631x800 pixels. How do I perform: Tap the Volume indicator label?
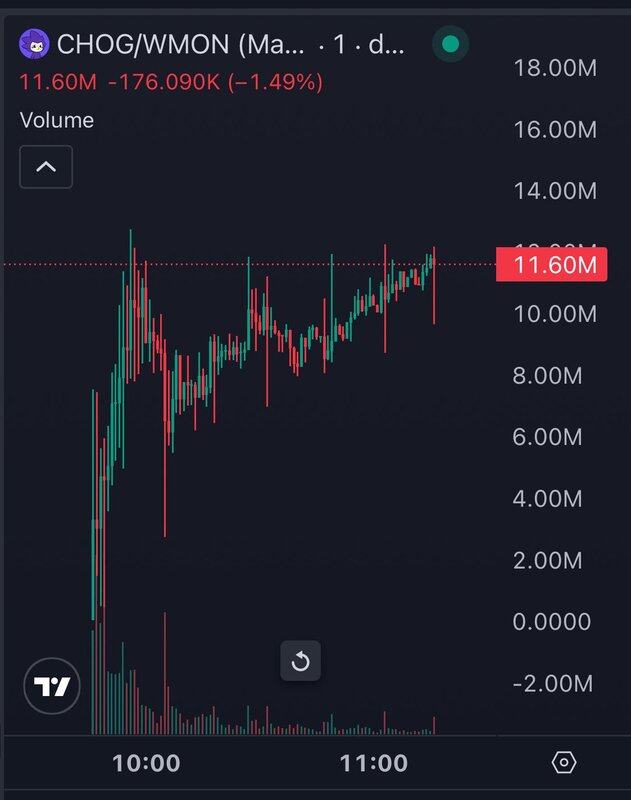point(57,120)
